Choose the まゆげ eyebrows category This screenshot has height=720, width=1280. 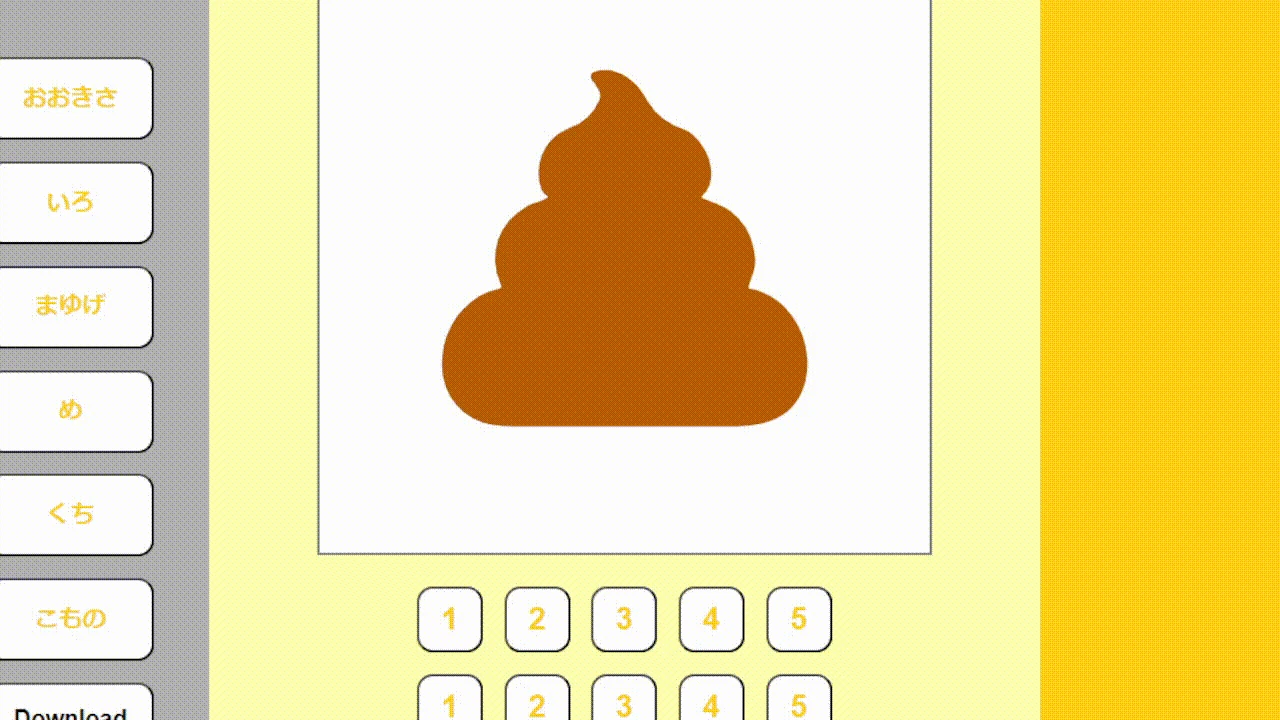(72, 306)
